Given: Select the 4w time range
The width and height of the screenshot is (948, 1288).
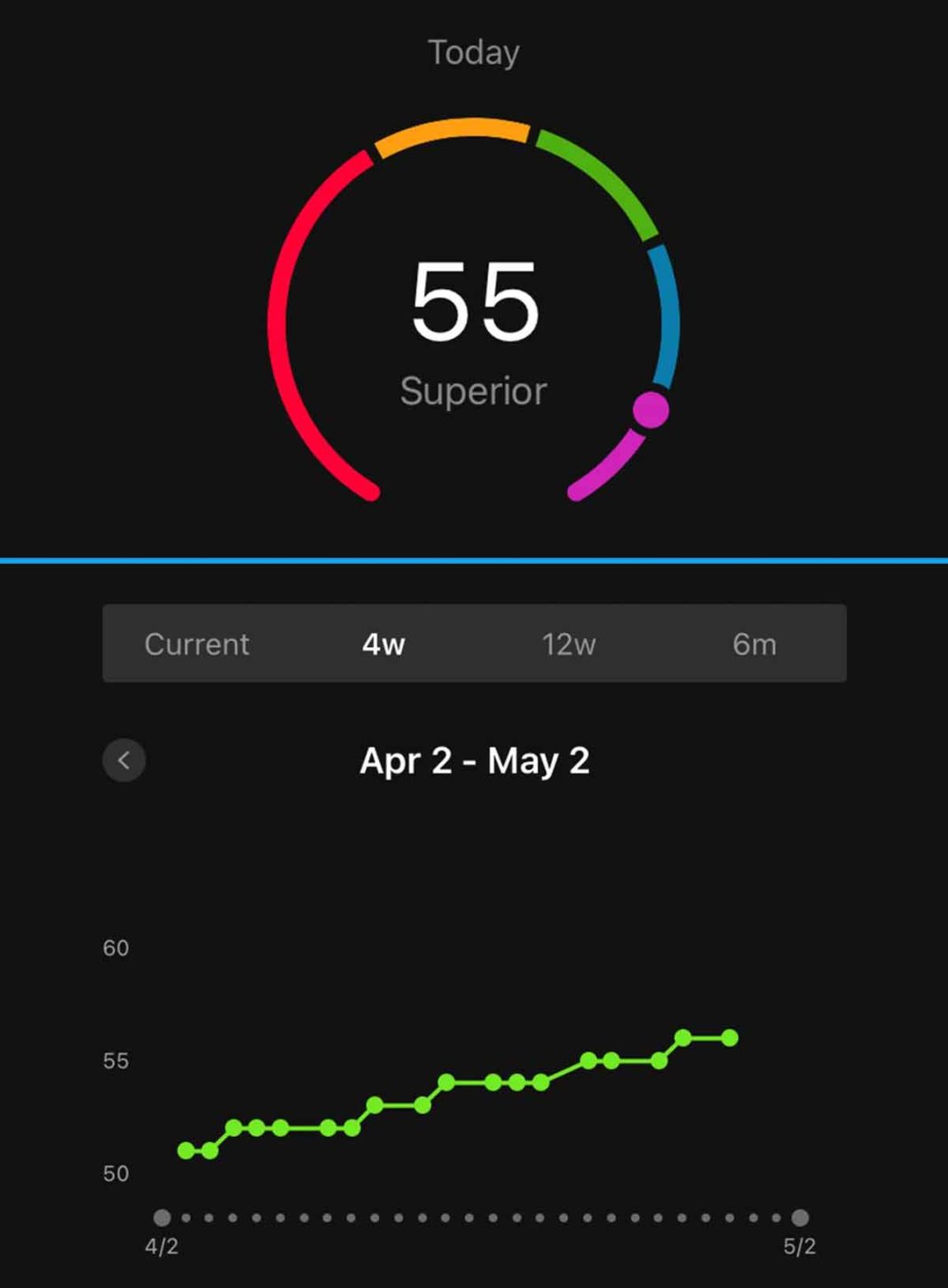Looking at the screenshot, I should [382, 644].
